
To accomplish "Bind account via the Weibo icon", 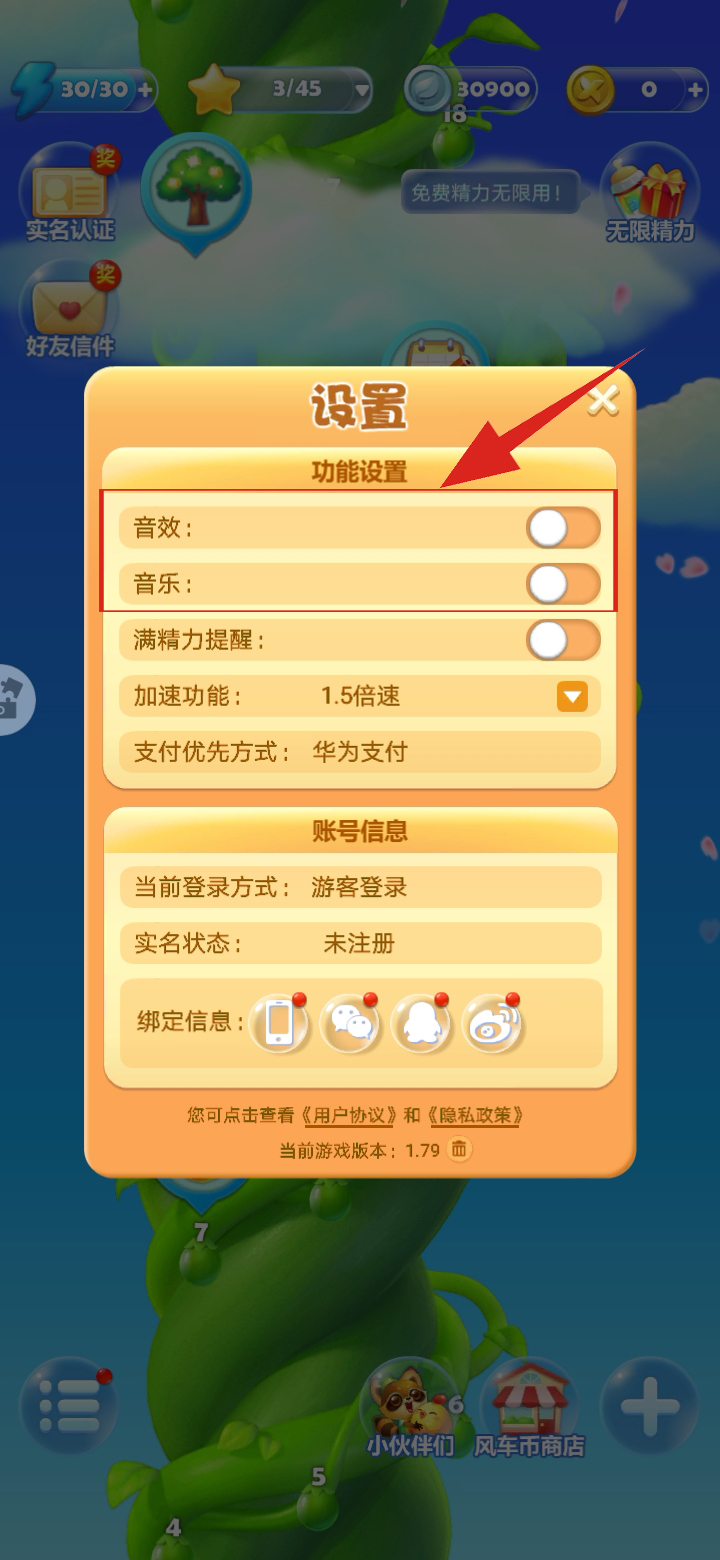I will click(492, 1023).
